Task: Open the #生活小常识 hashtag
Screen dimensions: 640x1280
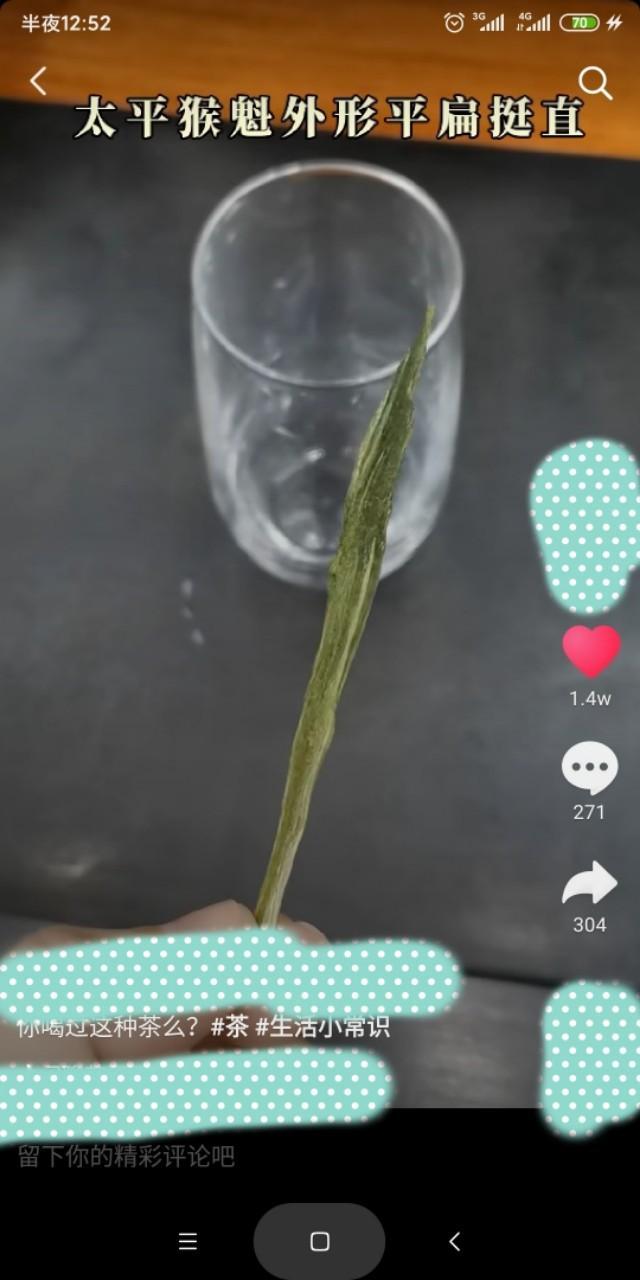Action: pyautogui.click(x=322, y=1027)
